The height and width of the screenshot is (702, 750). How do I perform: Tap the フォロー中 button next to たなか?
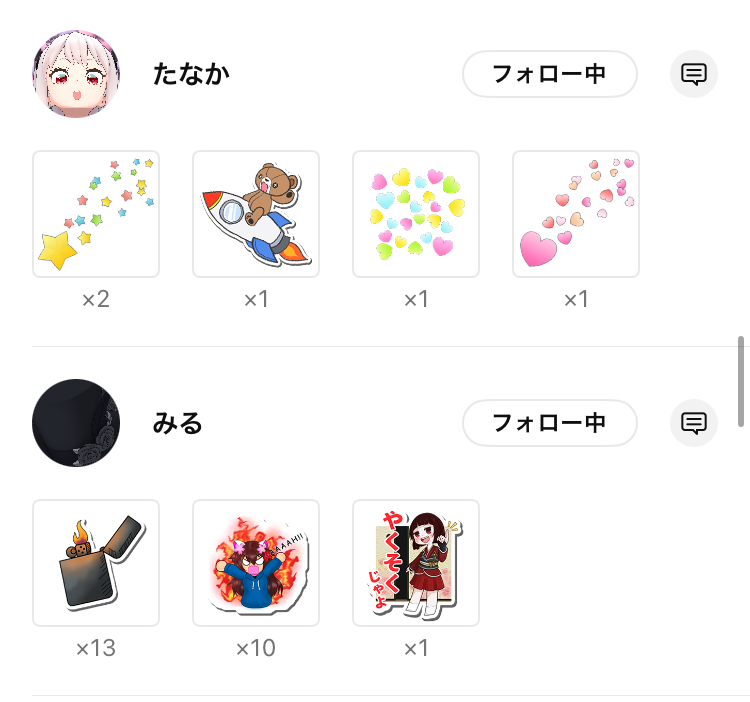click(549, 74)
